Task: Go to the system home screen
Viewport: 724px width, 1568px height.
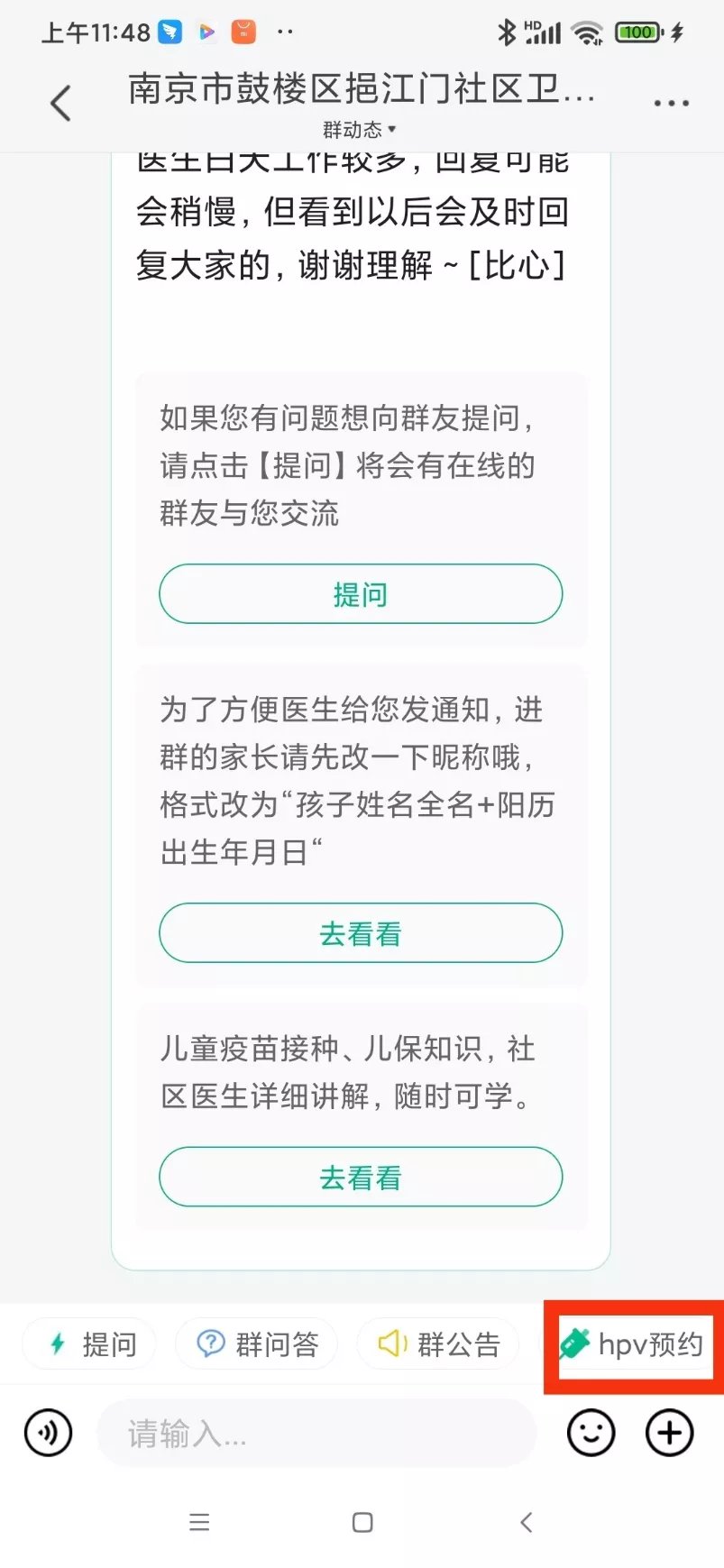Action: [362, 1523]
